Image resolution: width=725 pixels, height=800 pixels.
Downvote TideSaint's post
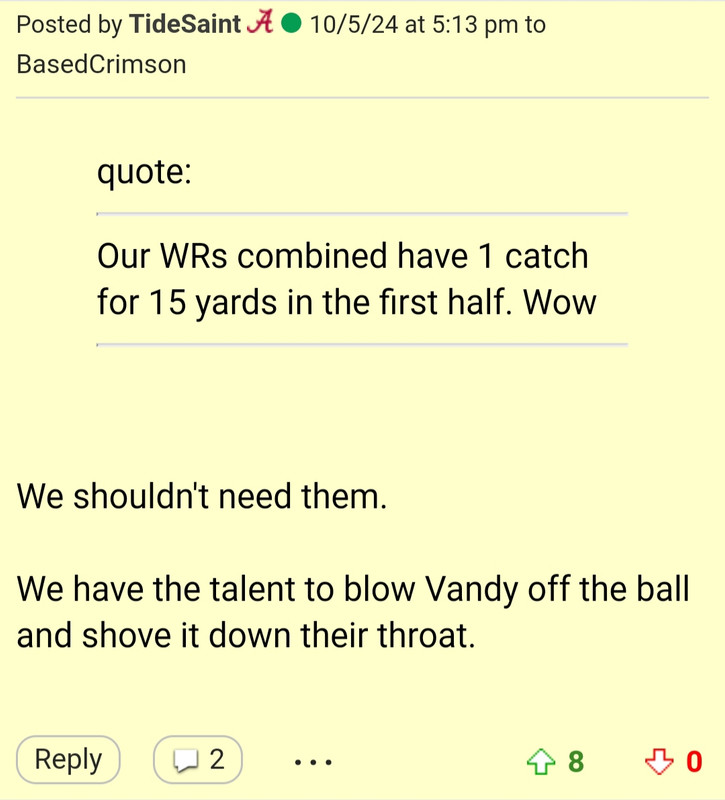[658, 763]
